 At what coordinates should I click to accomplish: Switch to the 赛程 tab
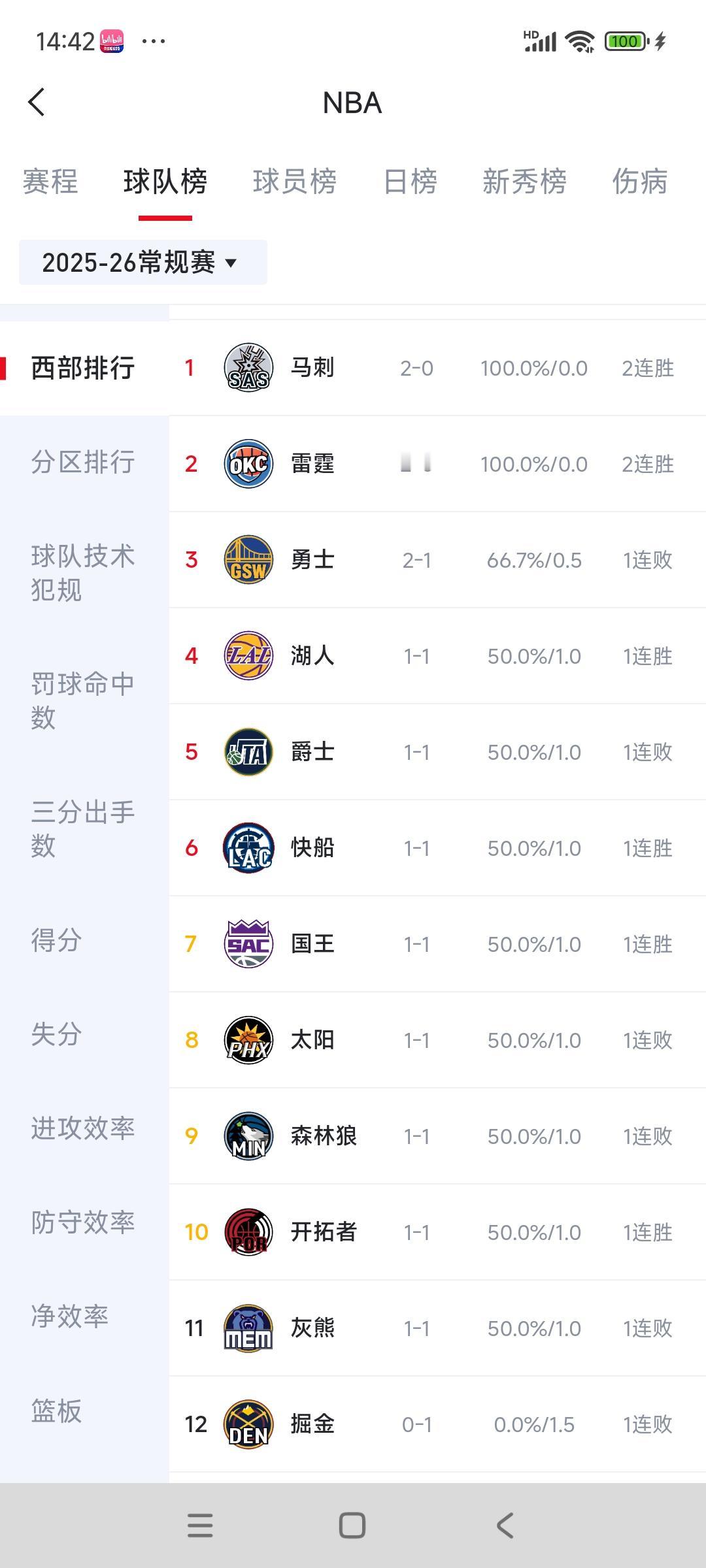[x=50, y=182]
